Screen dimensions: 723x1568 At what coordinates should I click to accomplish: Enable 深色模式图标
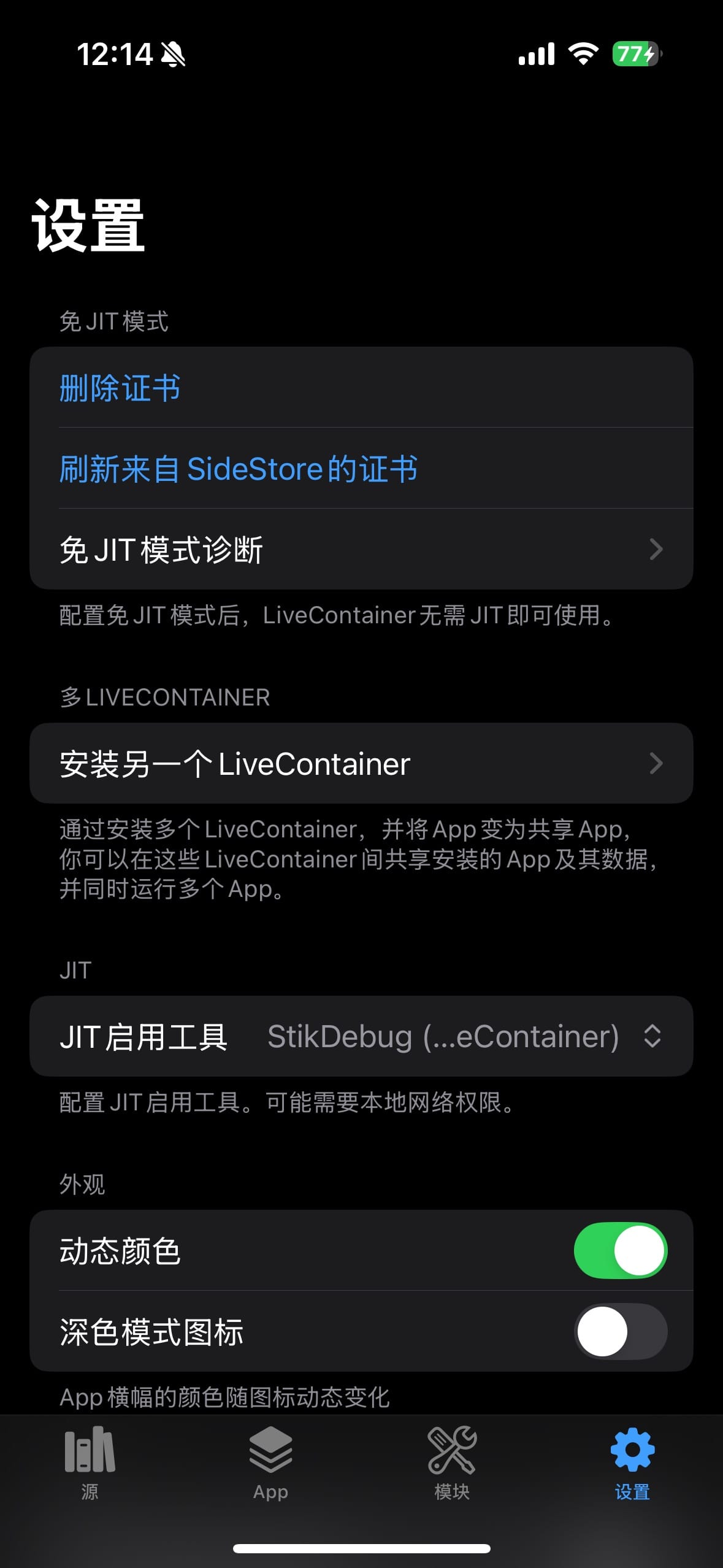point(620,1331)
